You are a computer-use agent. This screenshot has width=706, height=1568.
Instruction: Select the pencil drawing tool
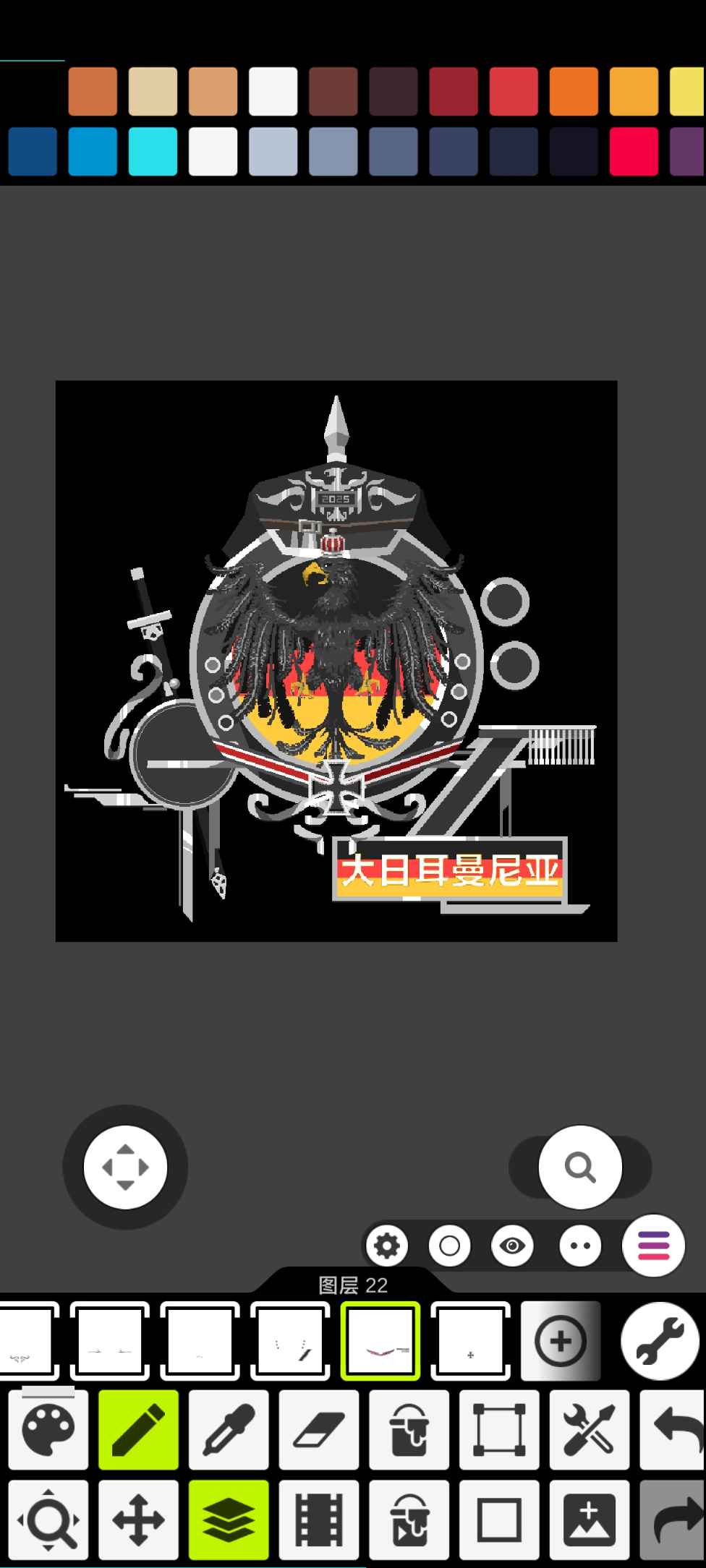point(138,1429)
